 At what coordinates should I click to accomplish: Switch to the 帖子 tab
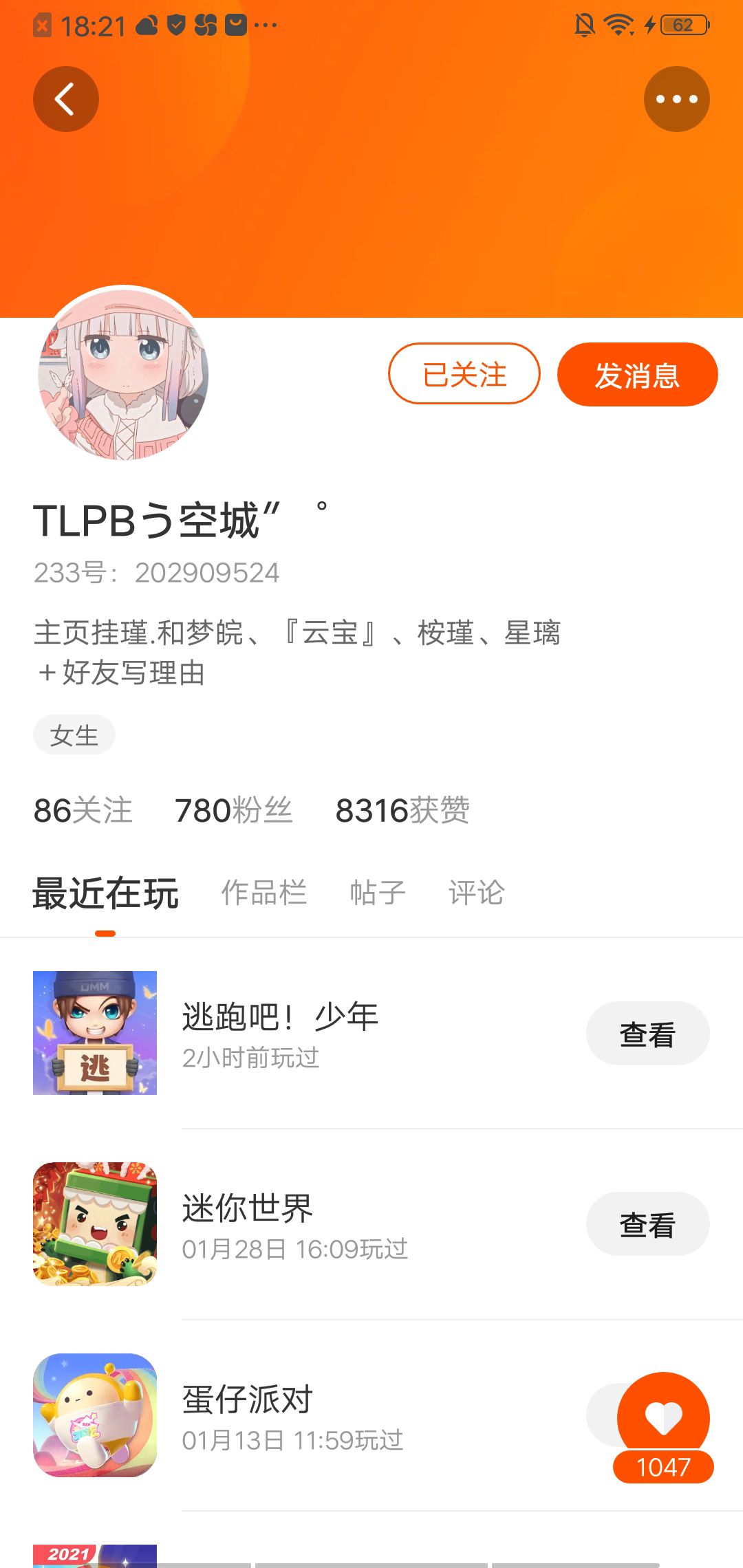click(378, 893)
